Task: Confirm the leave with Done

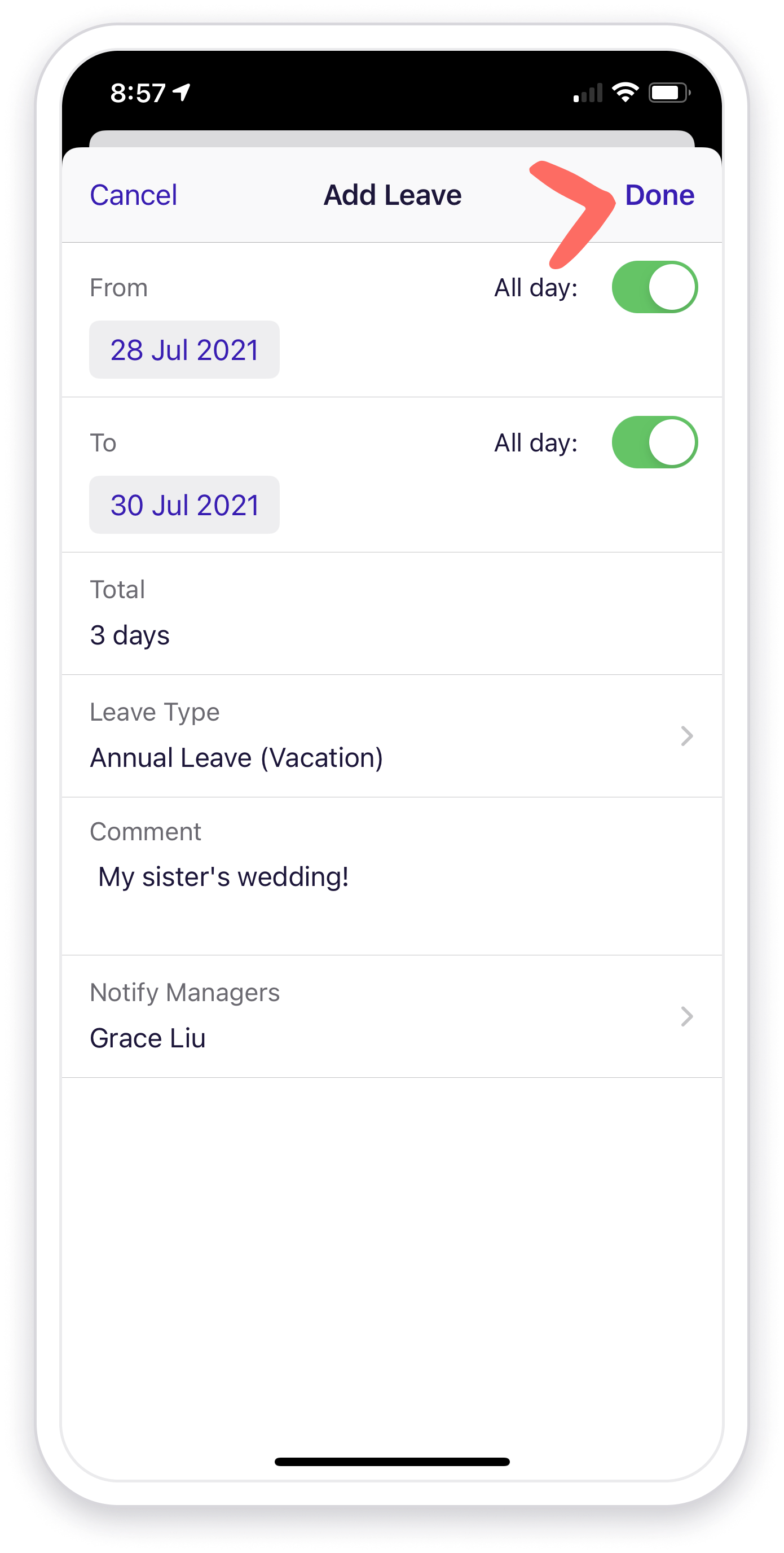Action: (x=659, y=195)
